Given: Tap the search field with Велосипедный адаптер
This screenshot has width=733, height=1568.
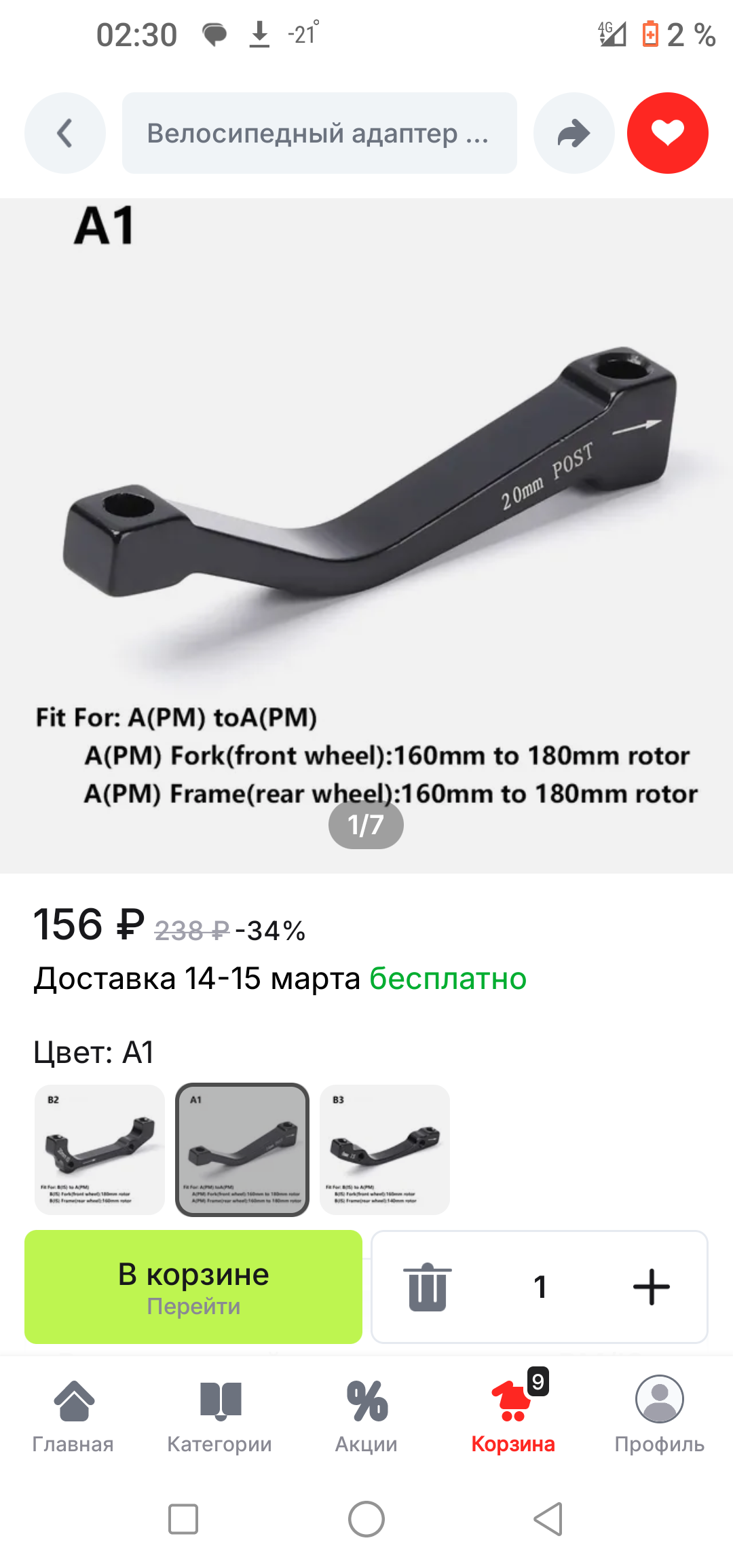Looking at the screenshot, I should (320, 133).
